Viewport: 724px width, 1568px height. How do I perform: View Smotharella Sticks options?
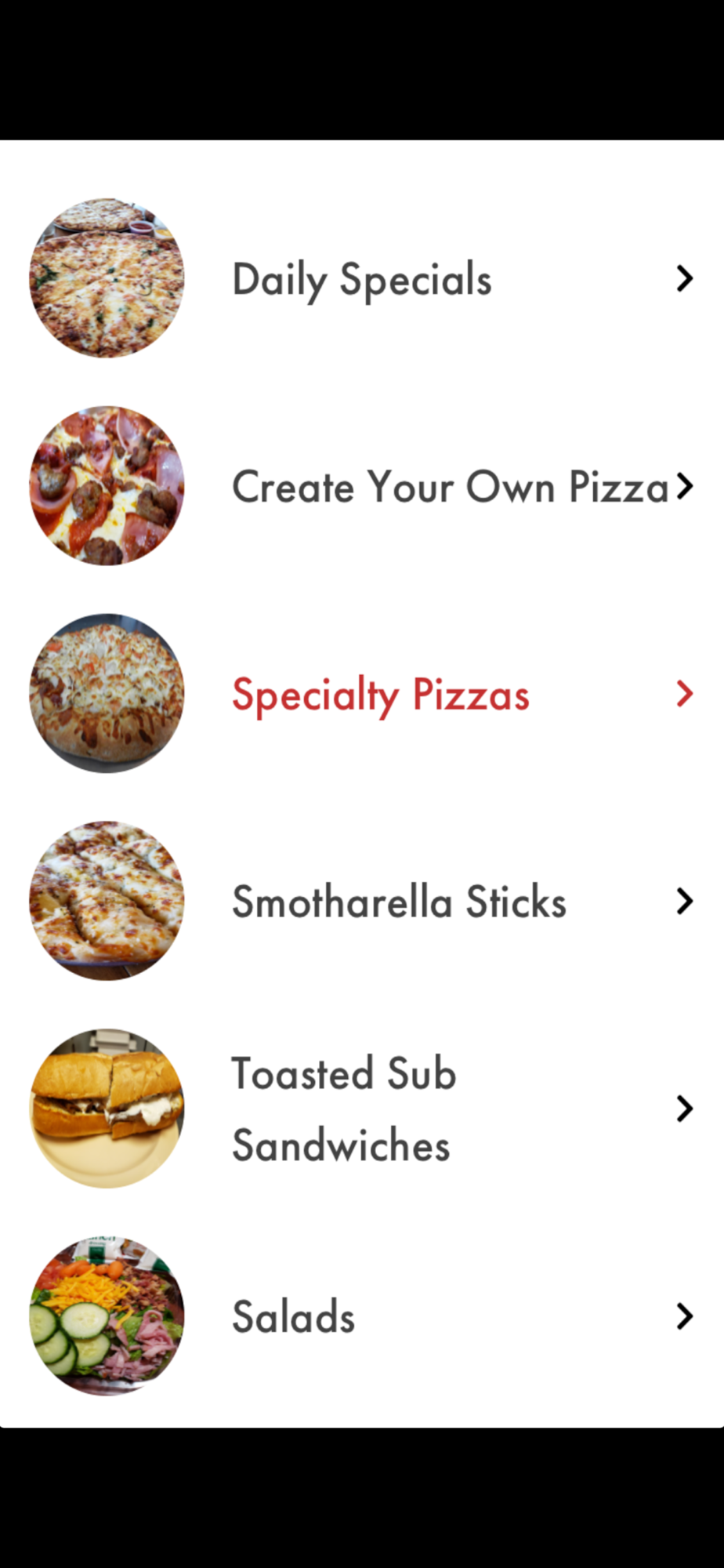(x=399, y=902)
